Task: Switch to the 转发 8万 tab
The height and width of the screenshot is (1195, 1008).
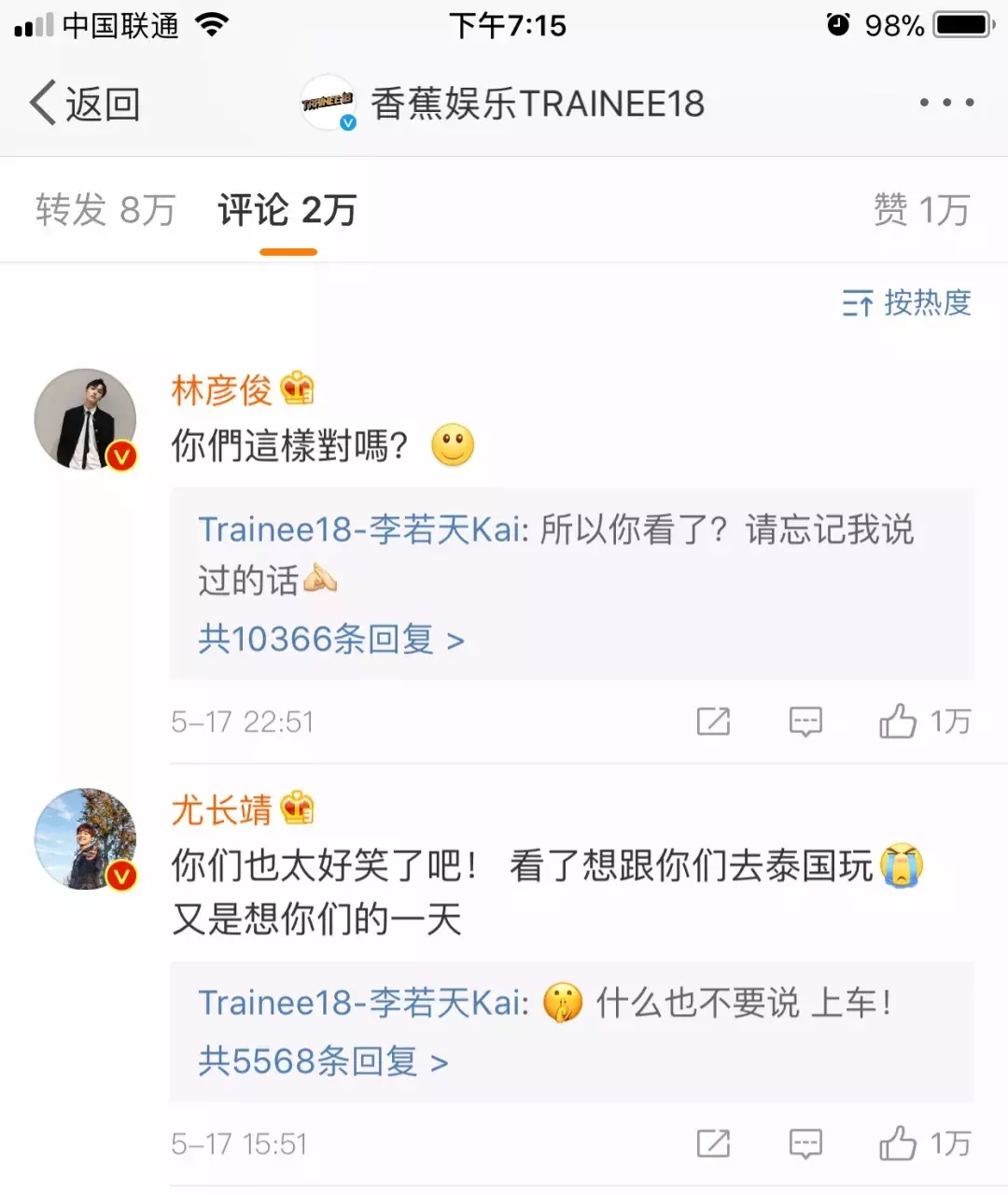Action: 105,210
